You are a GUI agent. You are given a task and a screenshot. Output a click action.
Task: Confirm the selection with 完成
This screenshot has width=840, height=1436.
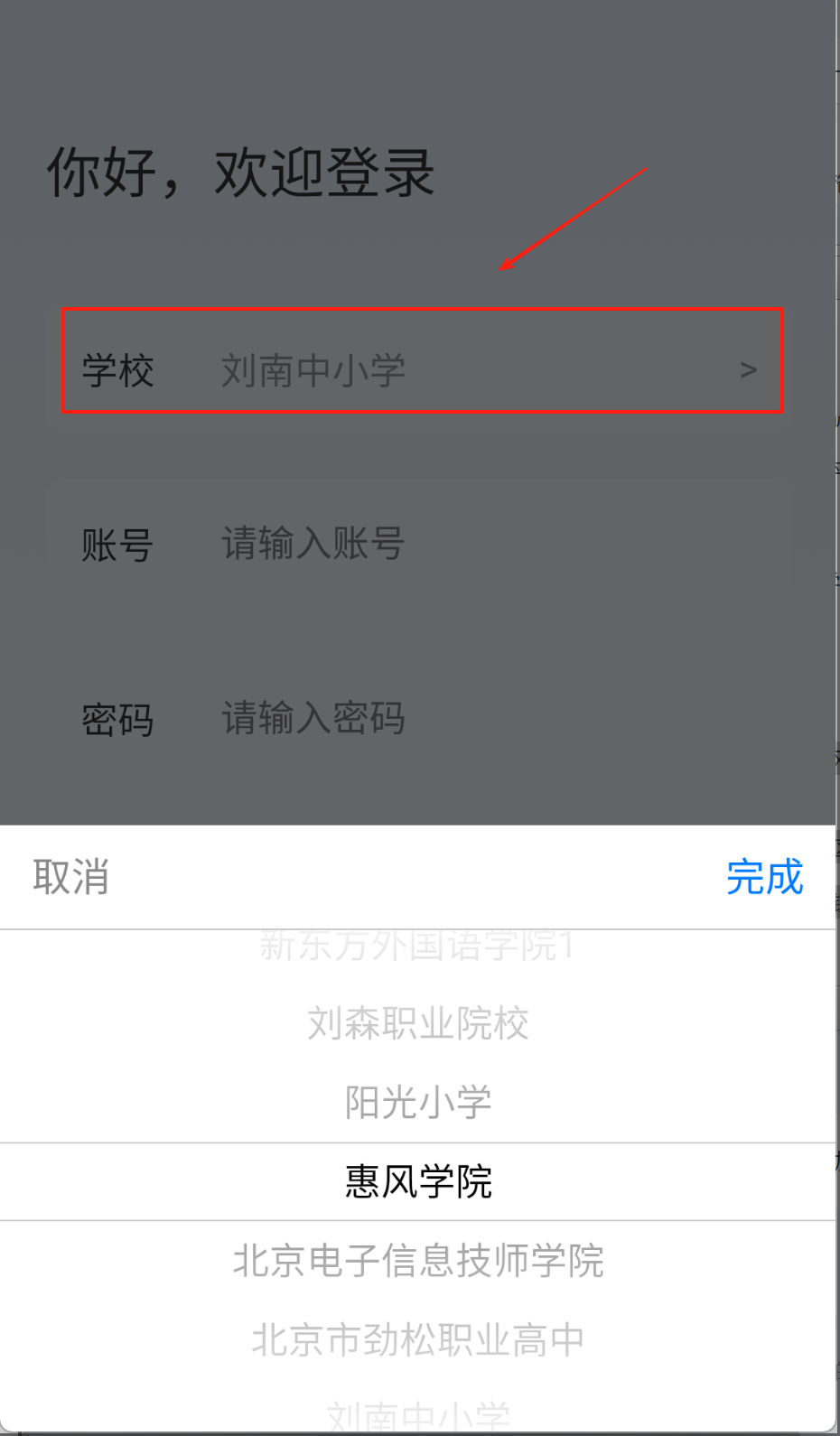(764, 877)
